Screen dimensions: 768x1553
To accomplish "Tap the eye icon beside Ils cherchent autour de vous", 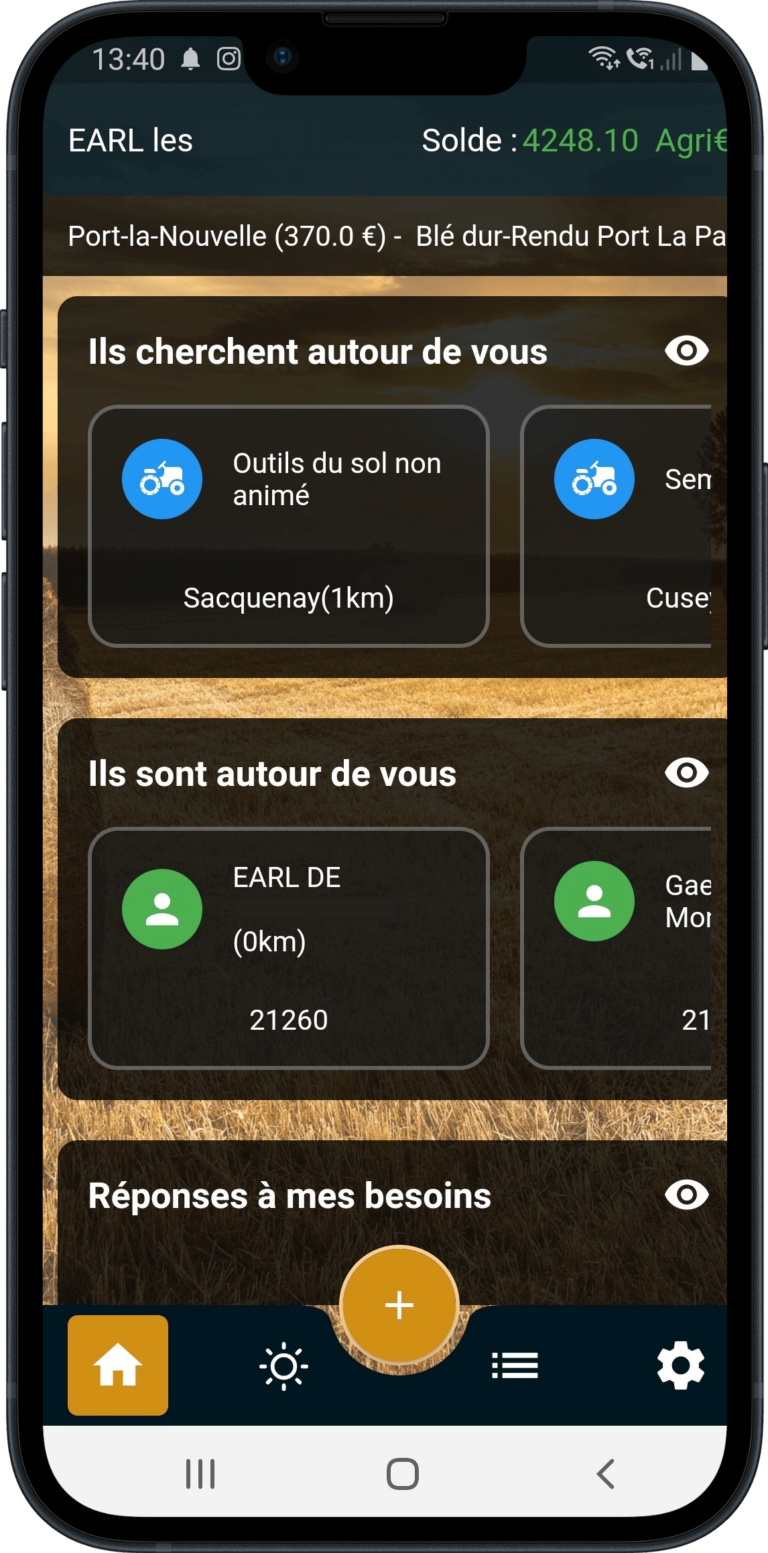I will pyautogui.click(x=686, y=351).
